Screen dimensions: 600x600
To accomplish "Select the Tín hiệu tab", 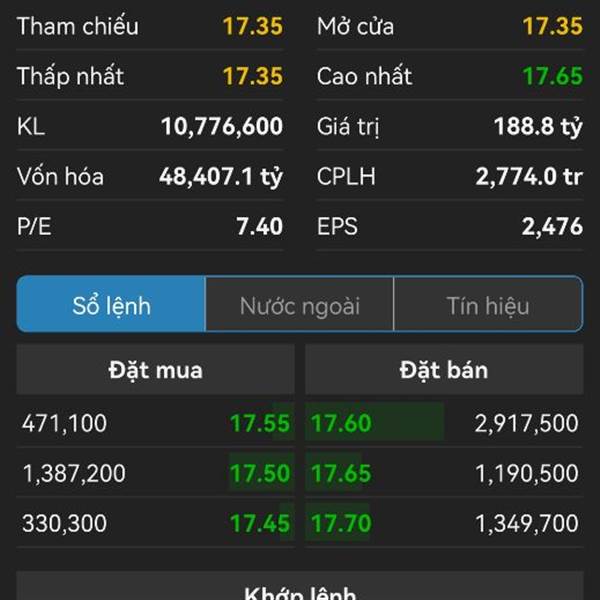I will click(488, 305).
